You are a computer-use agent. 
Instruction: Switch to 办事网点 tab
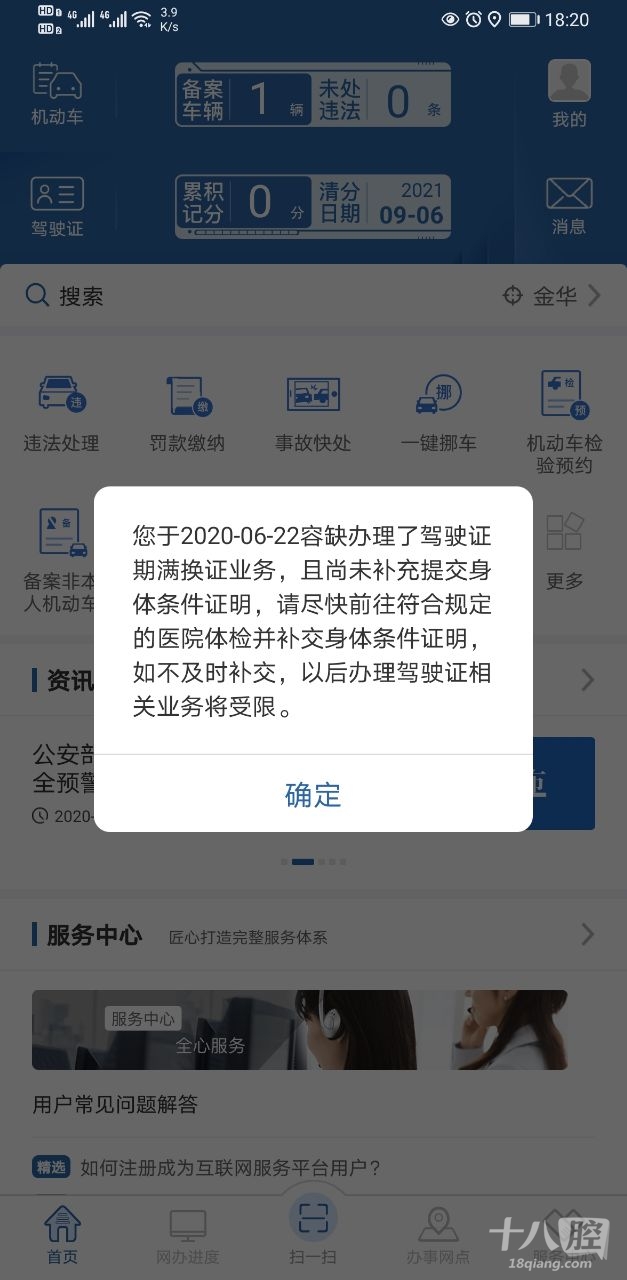[x=438, y=1236]
